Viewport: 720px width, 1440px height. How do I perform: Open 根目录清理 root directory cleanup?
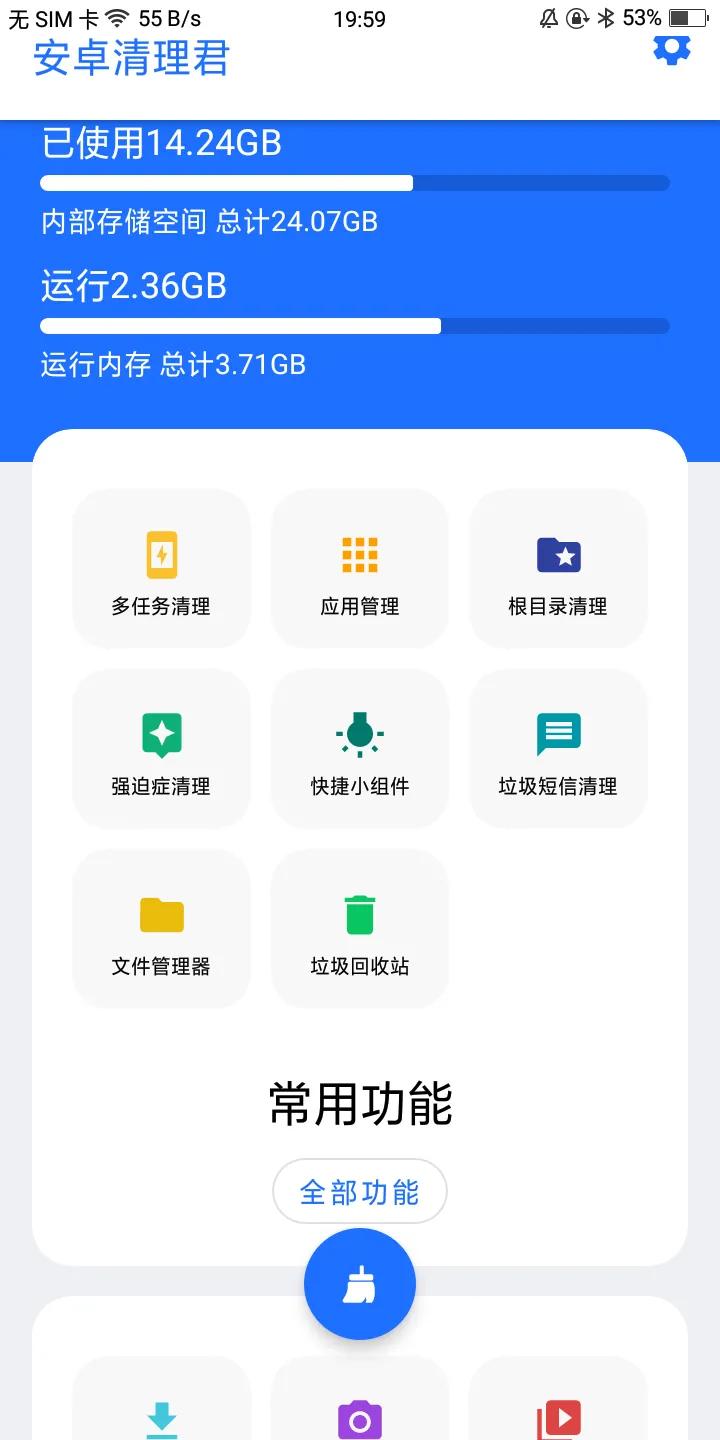[557, 567]
